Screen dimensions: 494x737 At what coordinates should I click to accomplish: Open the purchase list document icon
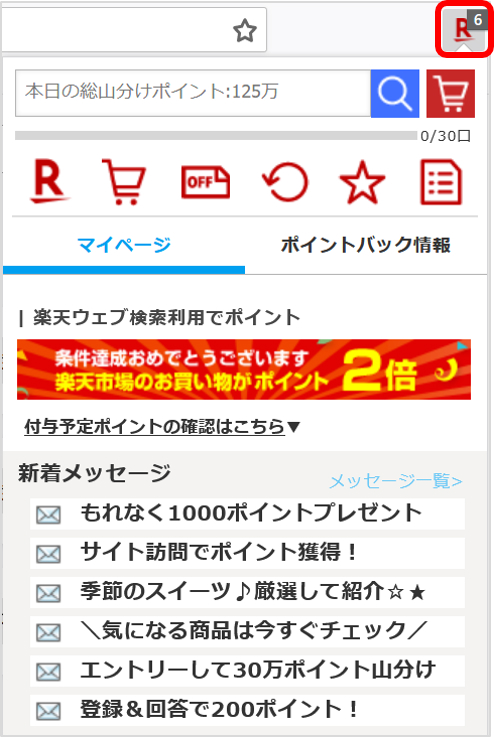coord(441,182)
